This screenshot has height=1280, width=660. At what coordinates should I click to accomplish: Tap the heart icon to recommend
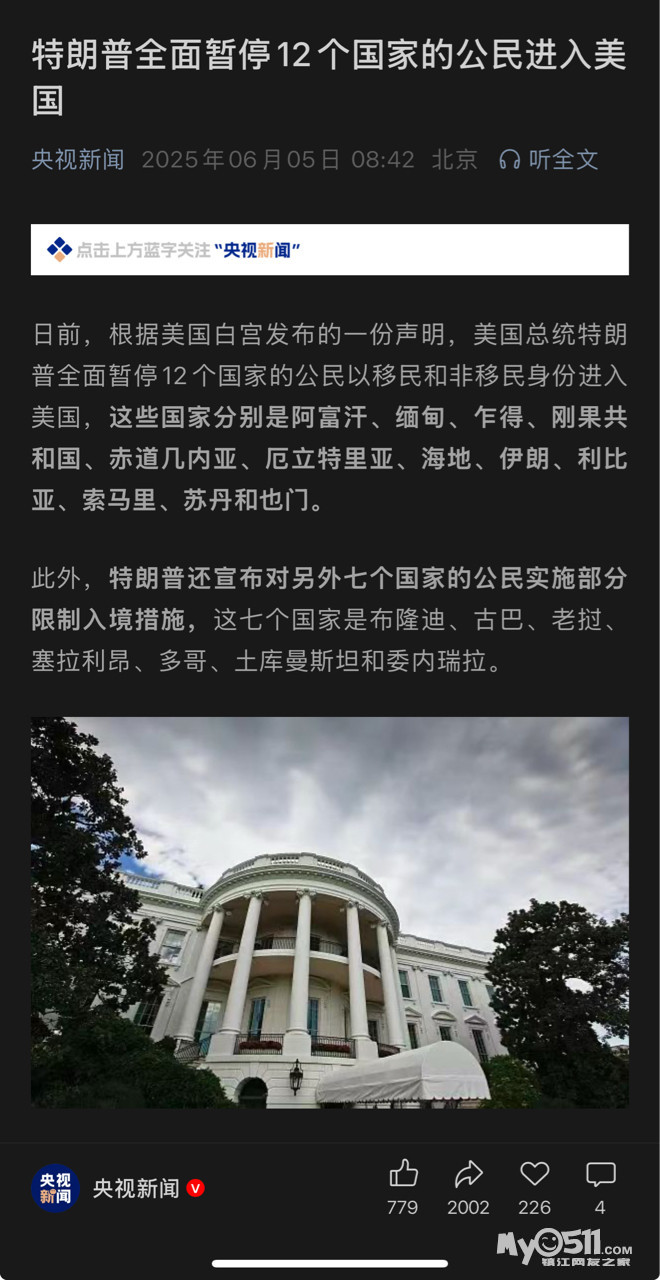click(x=535, y=1174)
